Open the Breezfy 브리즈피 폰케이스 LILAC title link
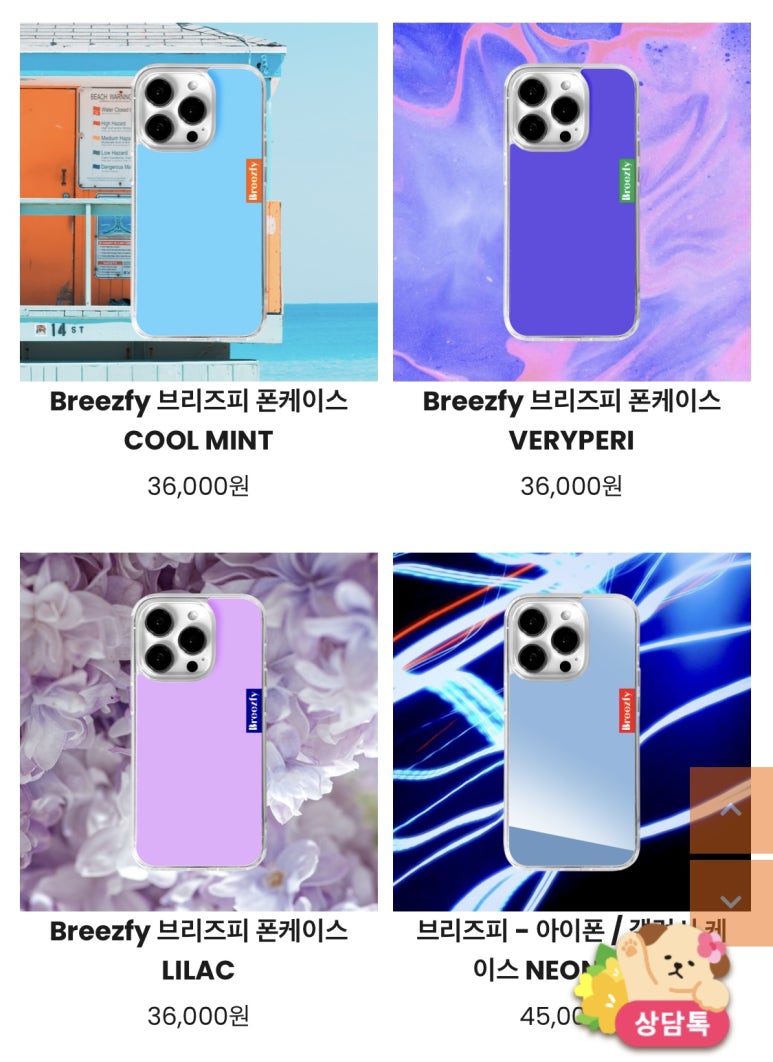The image size is (773, 1062). coord(199,950)
